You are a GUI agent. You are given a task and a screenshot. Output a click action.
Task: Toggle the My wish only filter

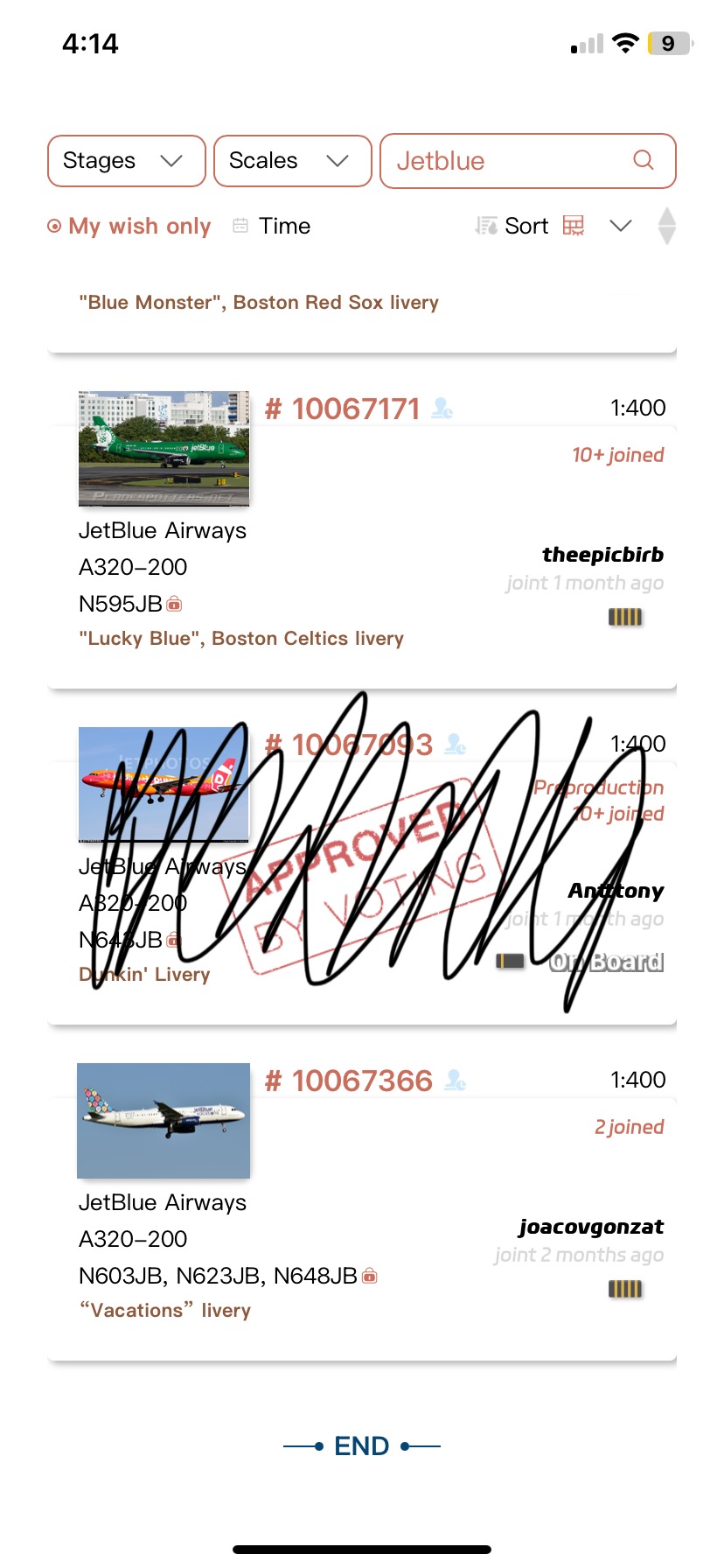129,227
